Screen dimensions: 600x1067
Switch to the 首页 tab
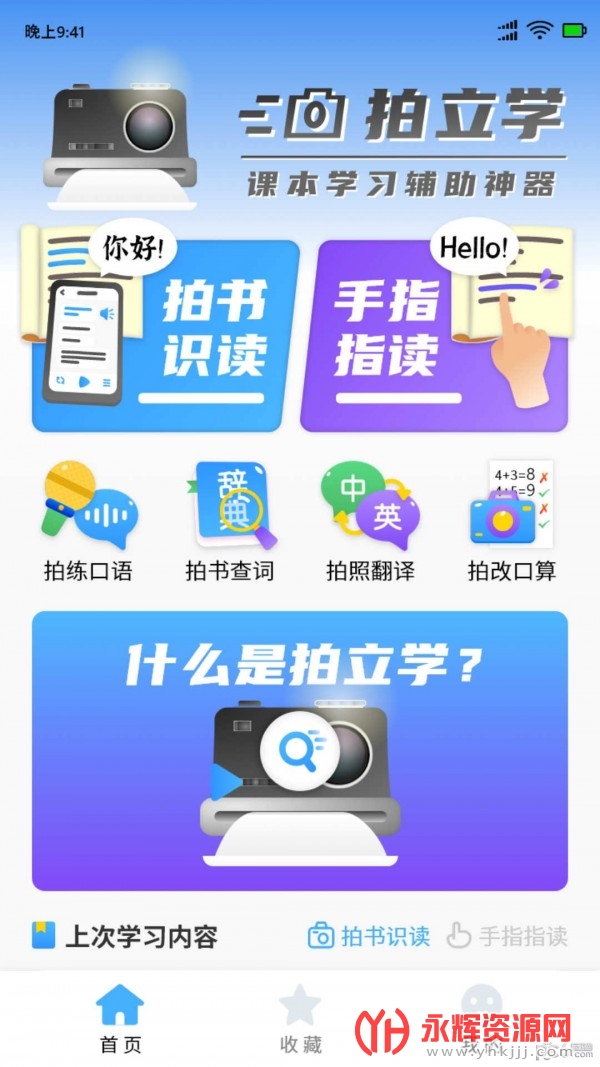point(120,1018)
